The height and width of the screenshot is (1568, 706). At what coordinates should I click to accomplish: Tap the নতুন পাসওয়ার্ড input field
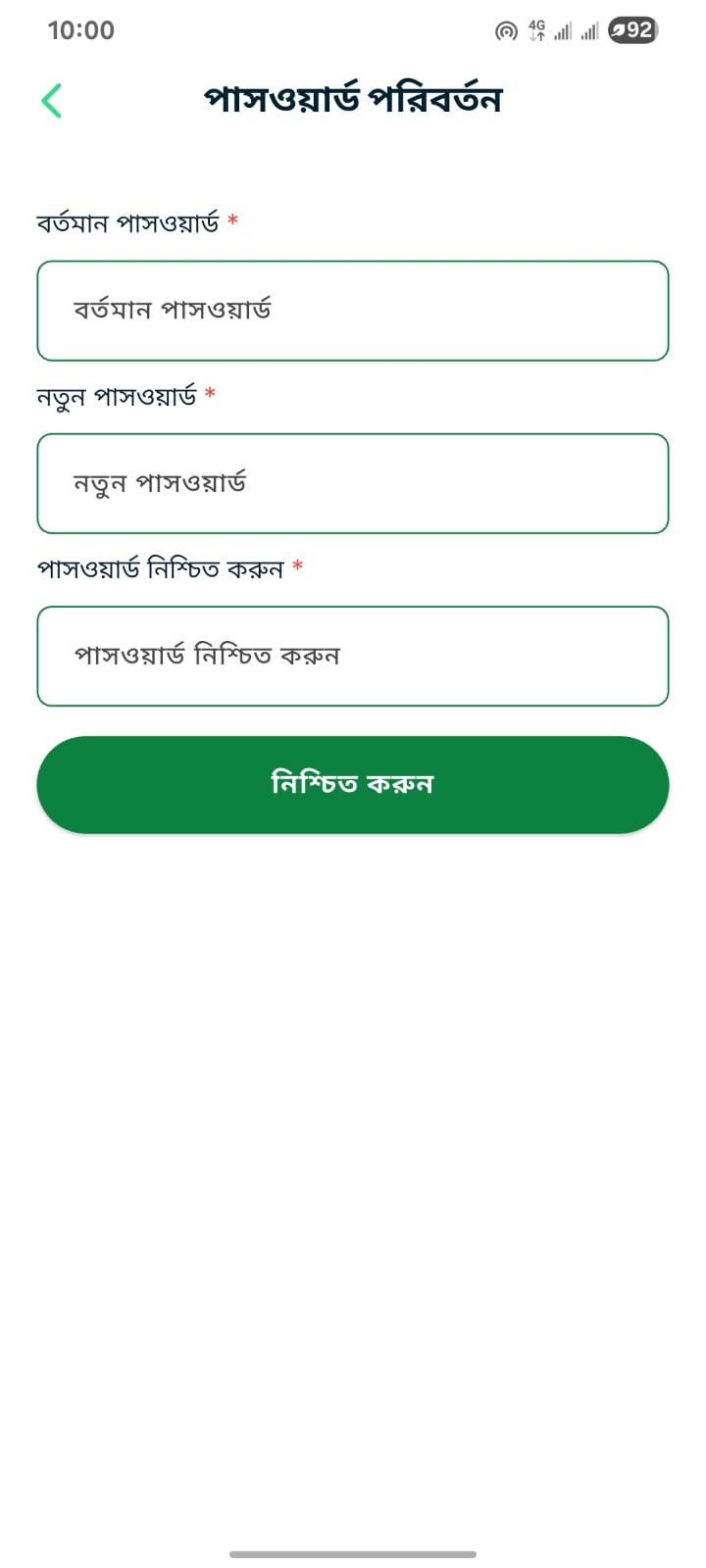(353, 483)
